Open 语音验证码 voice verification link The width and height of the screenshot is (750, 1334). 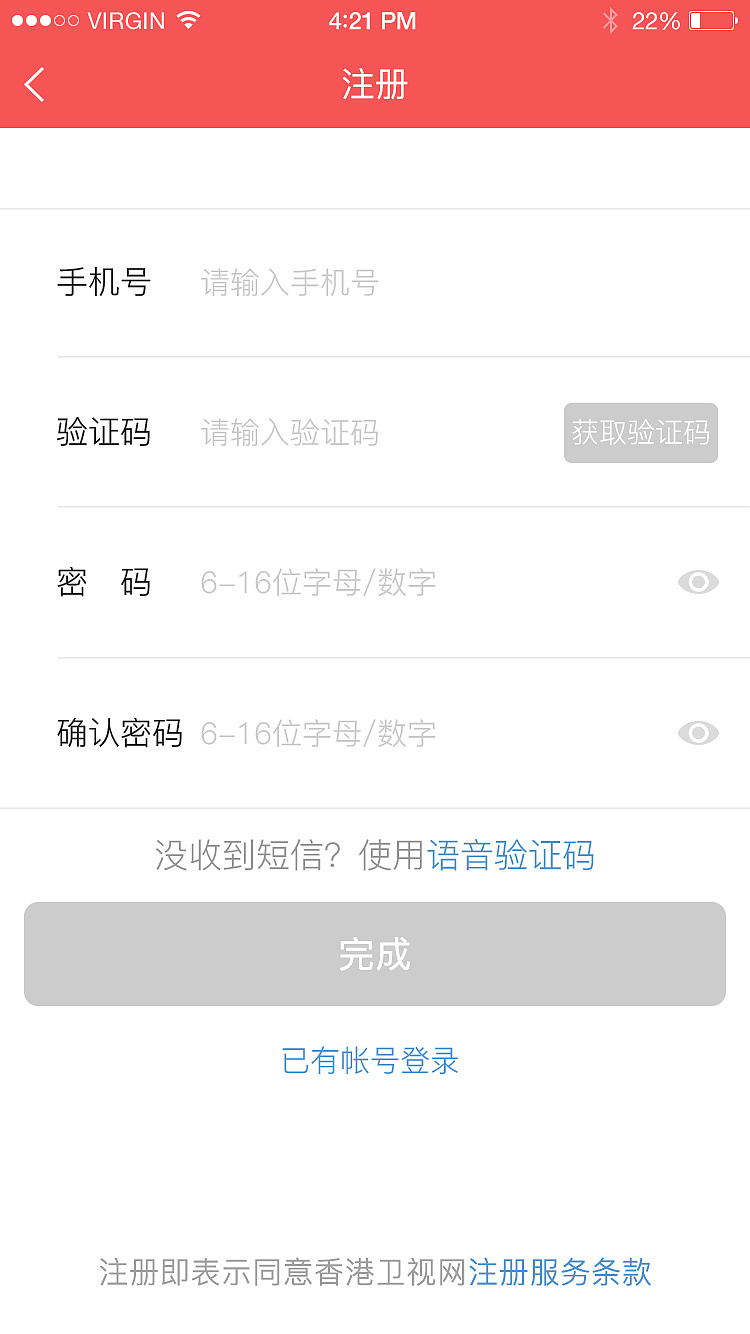pos(510,856)
